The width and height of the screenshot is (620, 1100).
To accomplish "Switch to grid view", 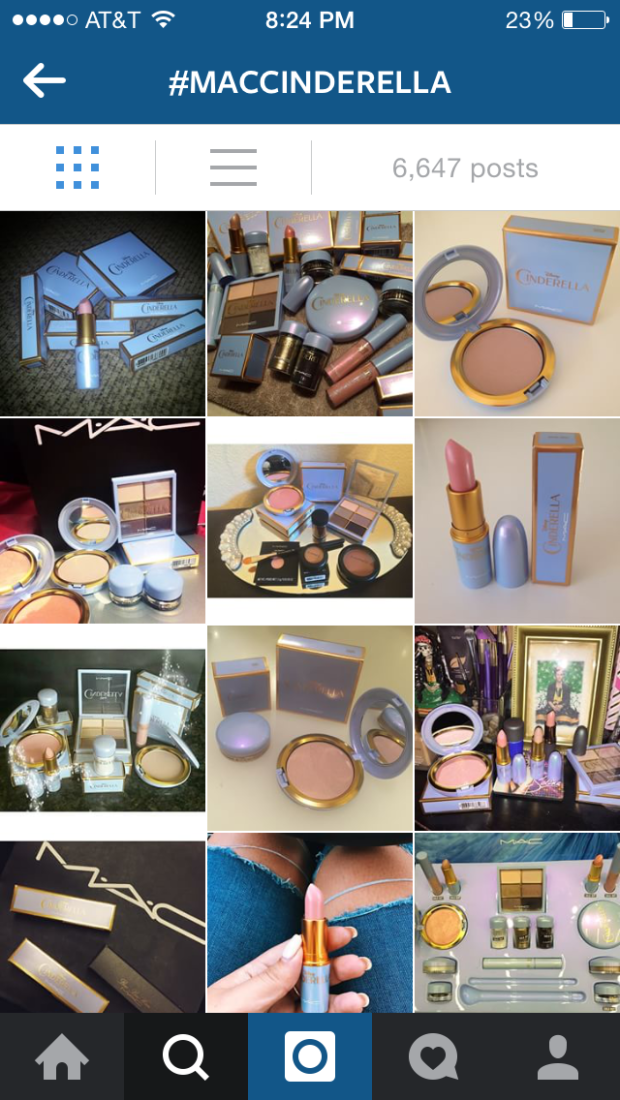I will [77, 168].
